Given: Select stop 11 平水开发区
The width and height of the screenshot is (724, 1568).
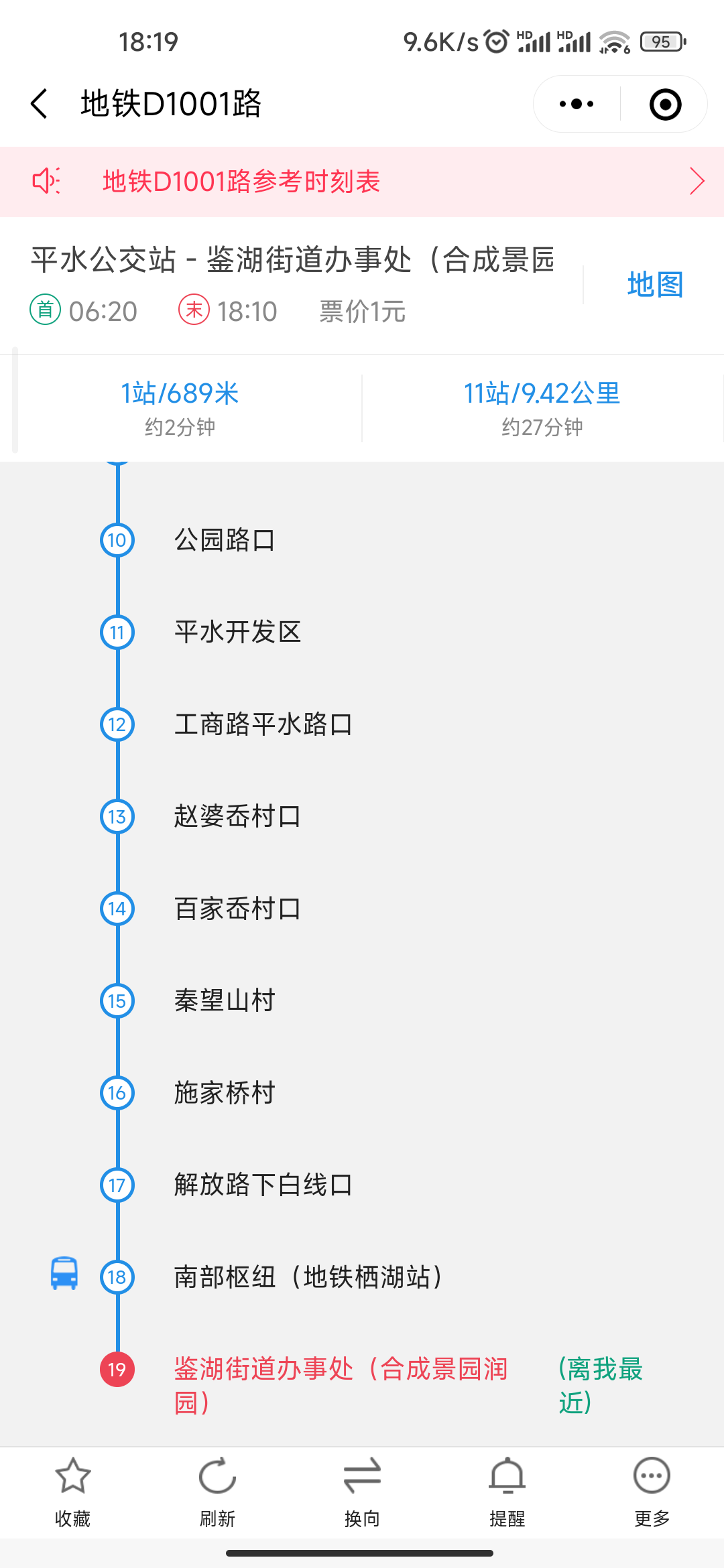Looking at the screenshot, I should click(x=237, y=632).
